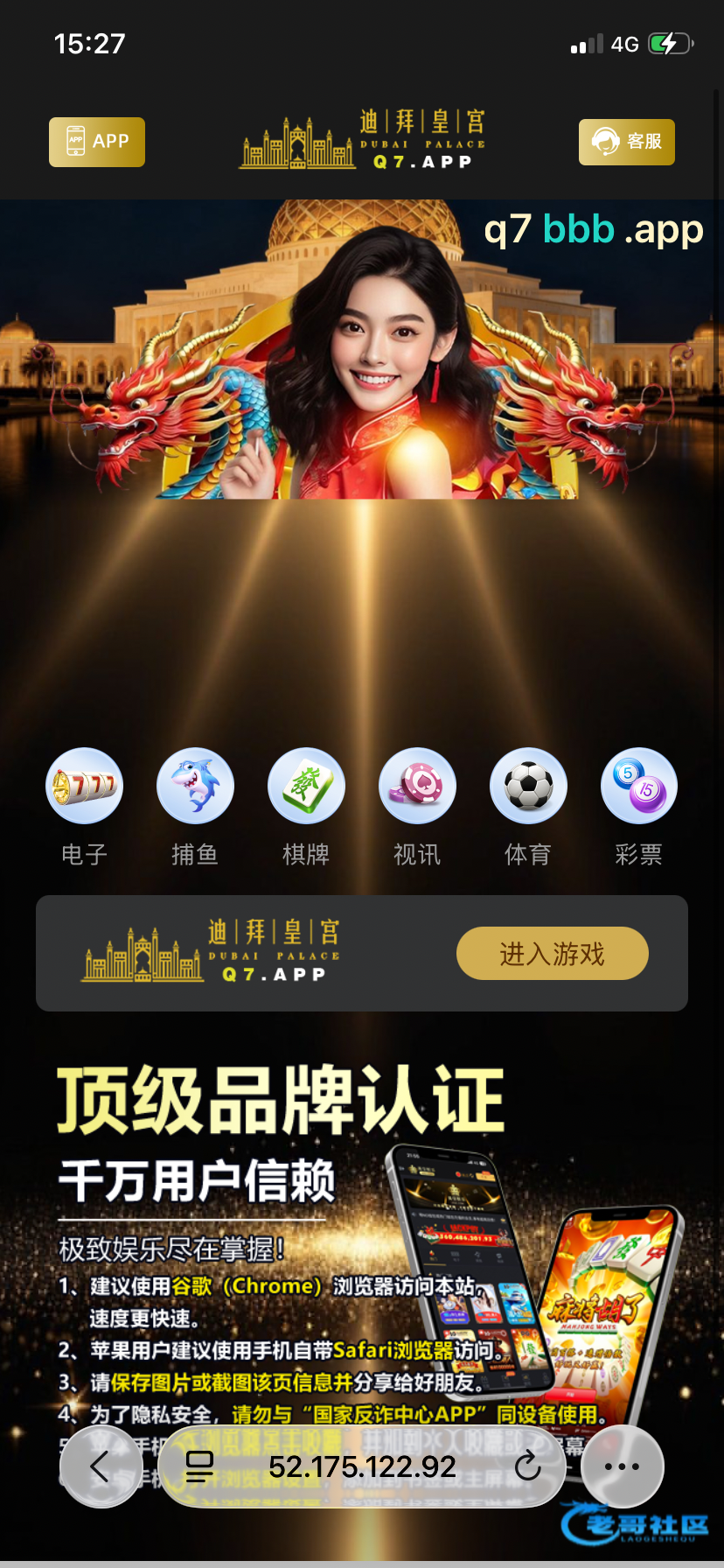
Task: Tap the address bar showing 52.175.122.92
Action: [362, 1466]
